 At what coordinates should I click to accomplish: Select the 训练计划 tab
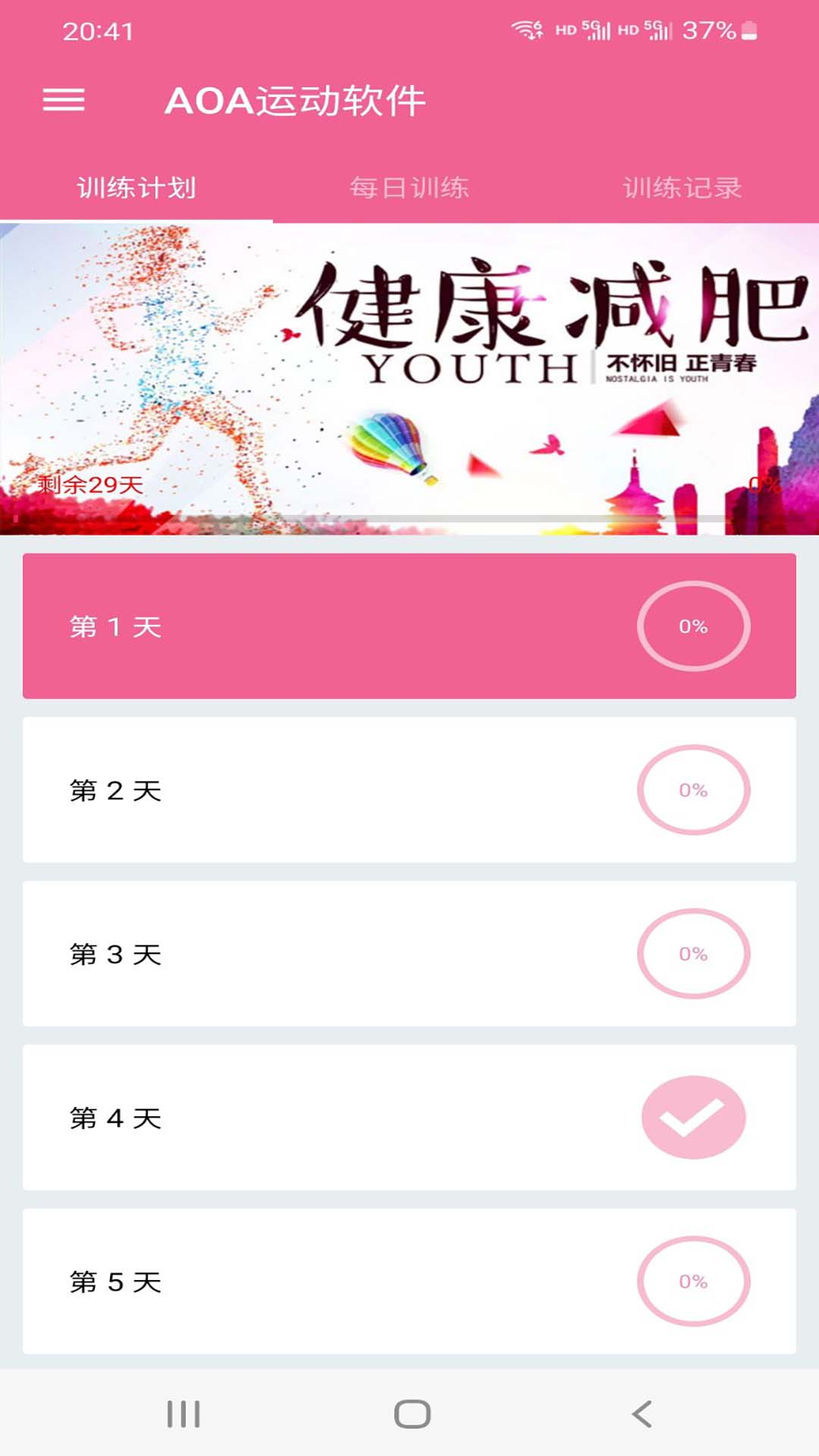coord(136,187)
